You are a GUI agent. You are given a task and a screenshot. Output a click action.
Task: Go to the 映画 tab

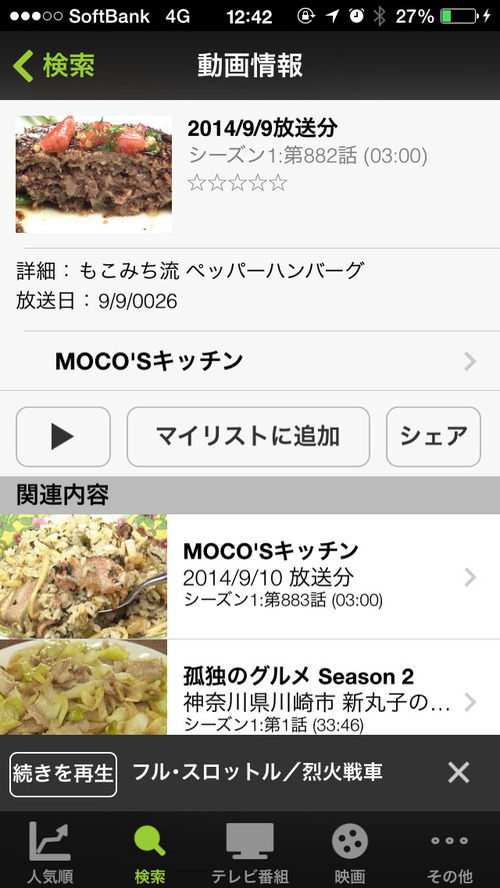(x=349, y=852)
